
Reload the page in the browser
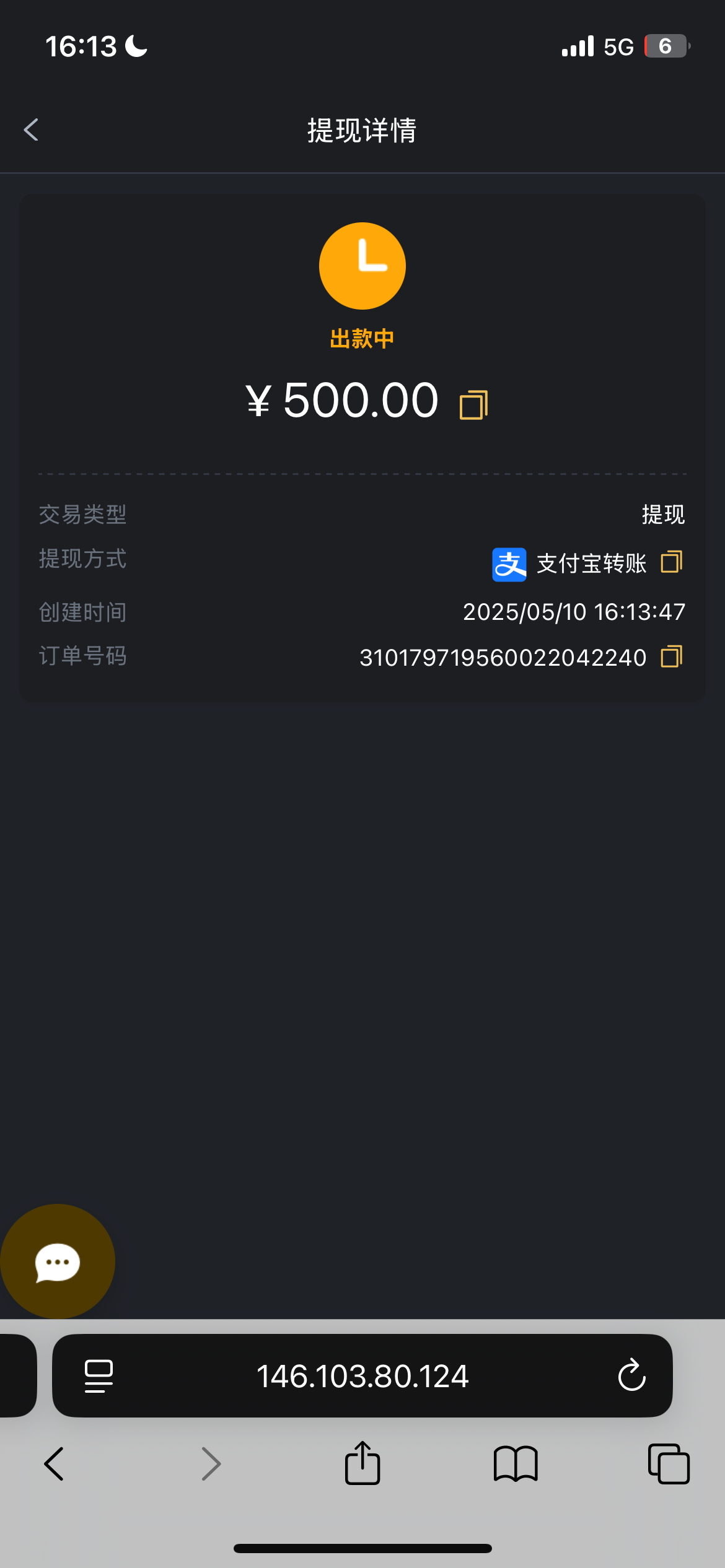click(x=631, y=1376)
